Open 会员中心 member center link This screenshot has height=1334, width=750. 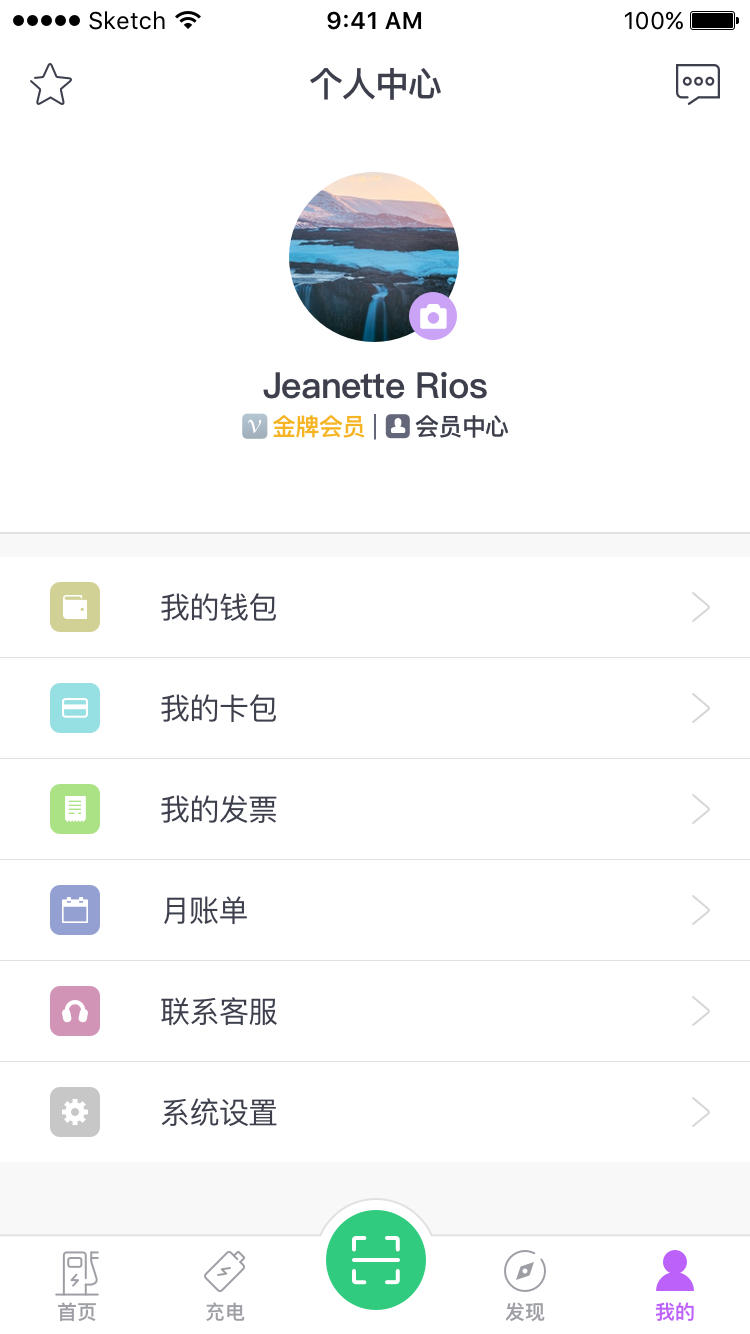(447, 427)
